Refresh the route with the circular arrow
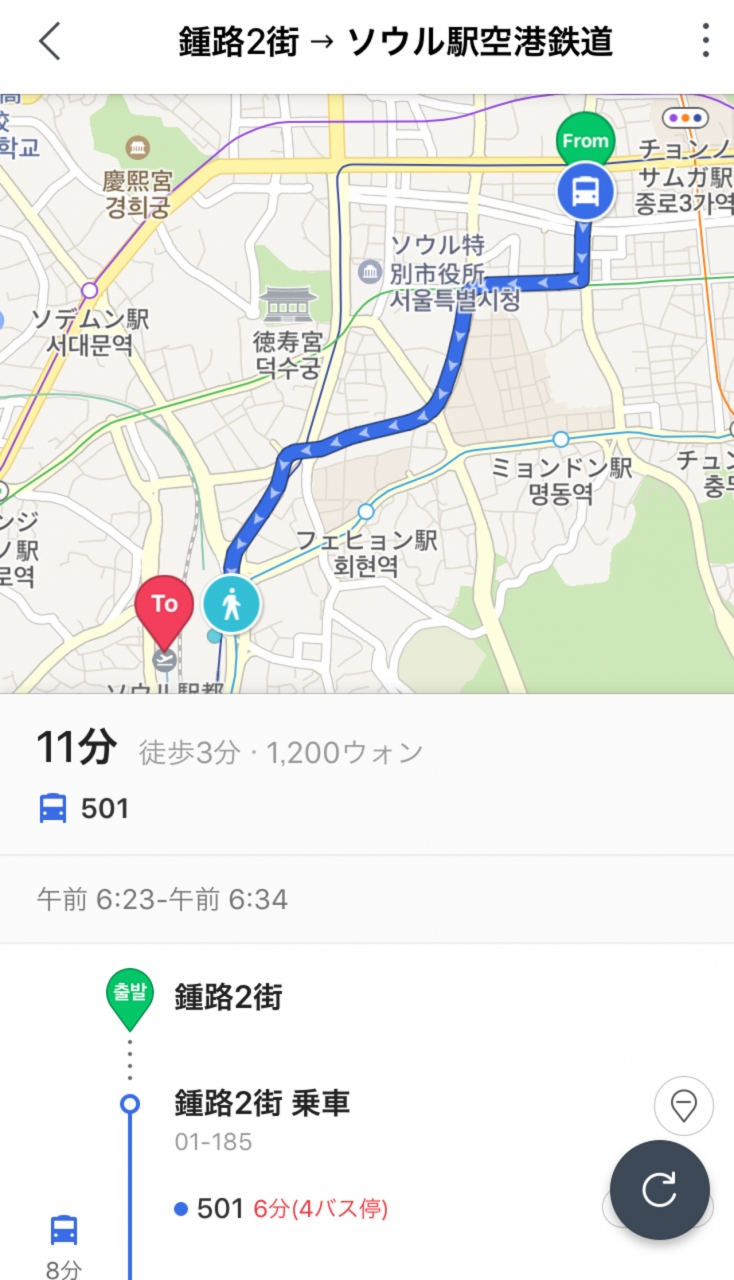734x1280 pixels. pos(660,1190)
